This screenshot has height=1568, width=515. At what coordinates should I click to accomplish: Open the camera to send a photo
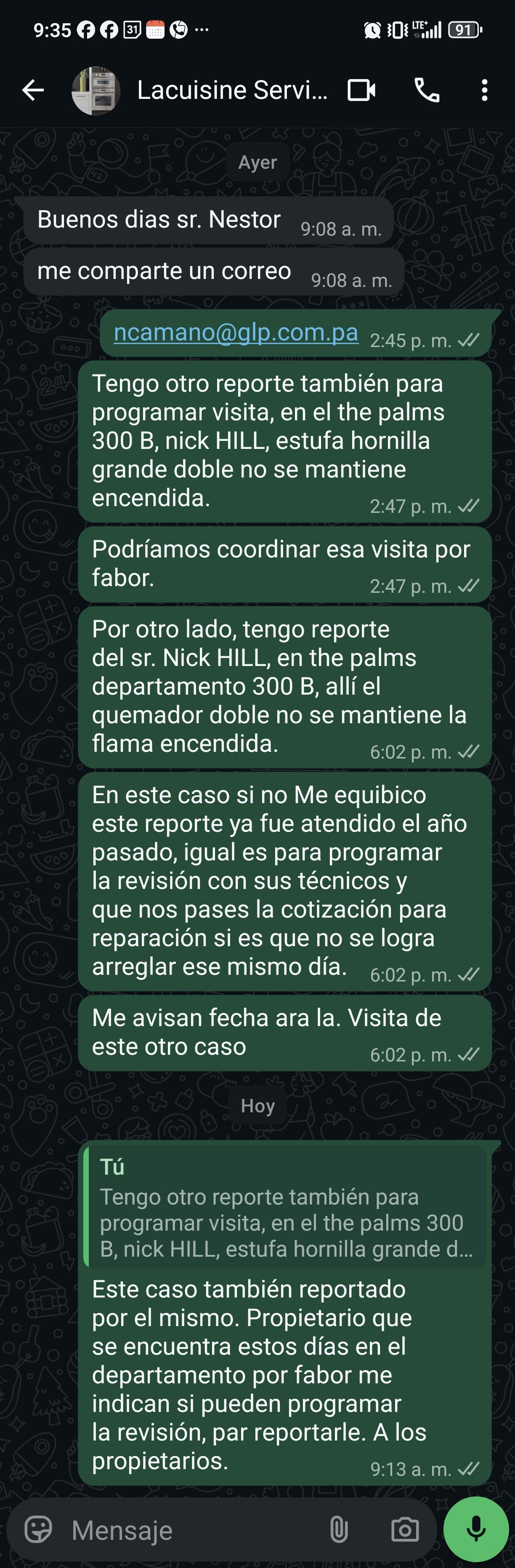405,1529
